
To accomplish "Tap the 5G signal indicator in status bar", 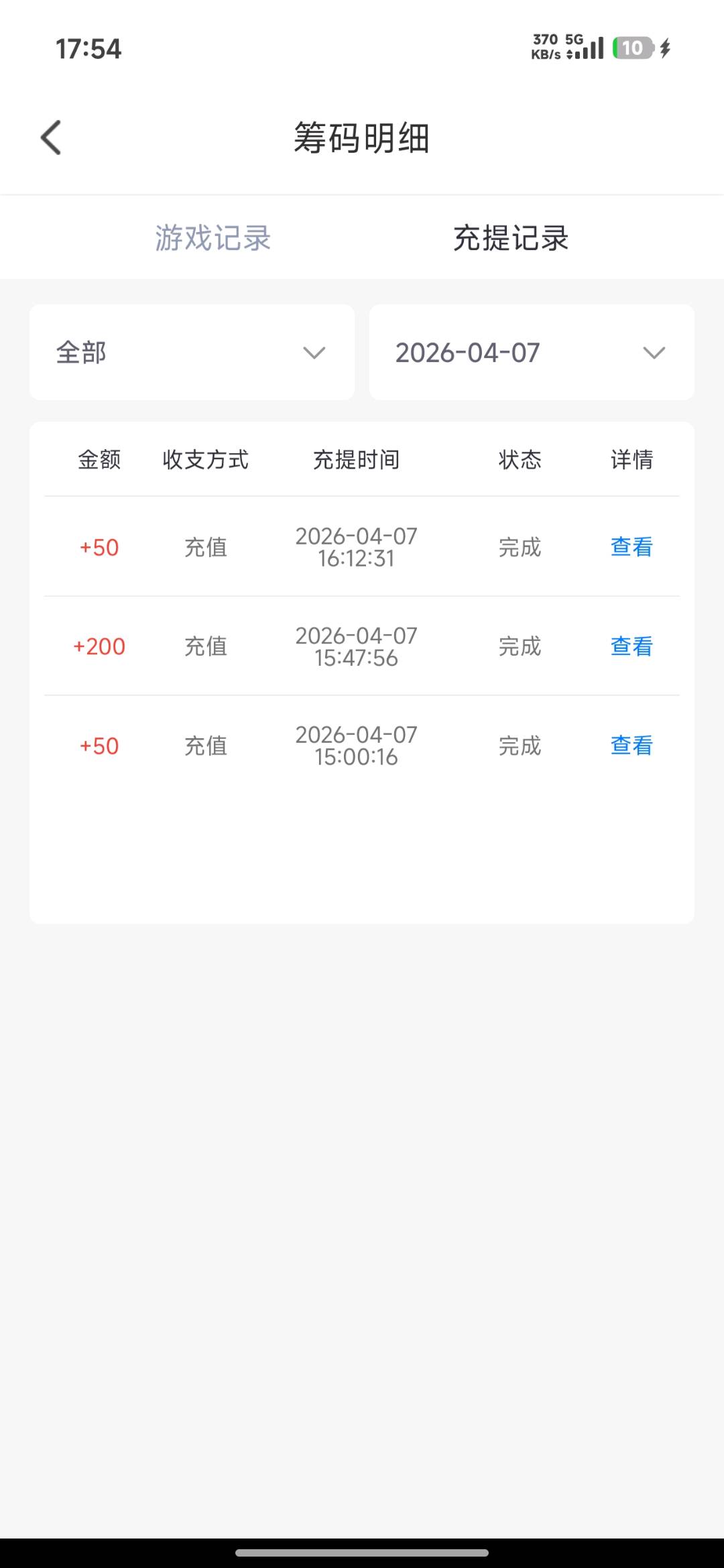I will 573,40.
